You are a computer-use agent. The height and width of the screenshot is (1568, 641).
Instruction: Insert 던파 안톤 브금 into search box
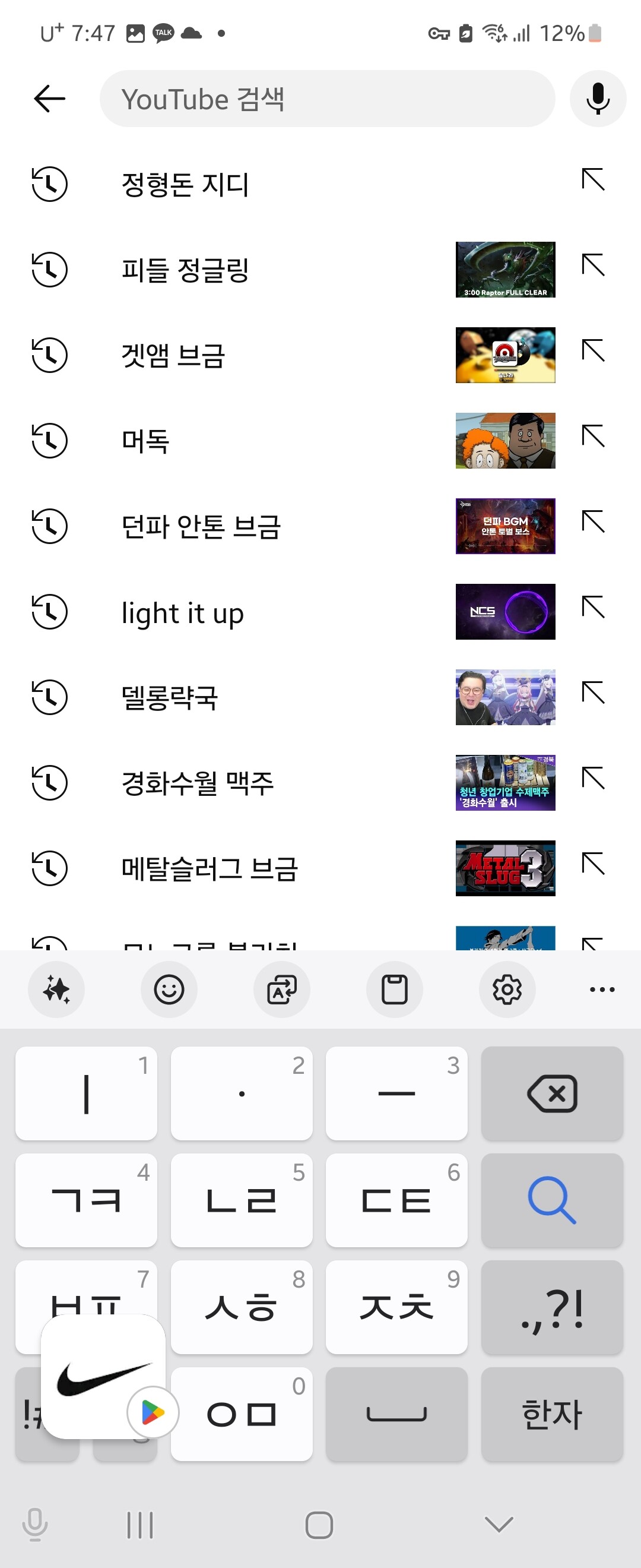coord(593,521)
